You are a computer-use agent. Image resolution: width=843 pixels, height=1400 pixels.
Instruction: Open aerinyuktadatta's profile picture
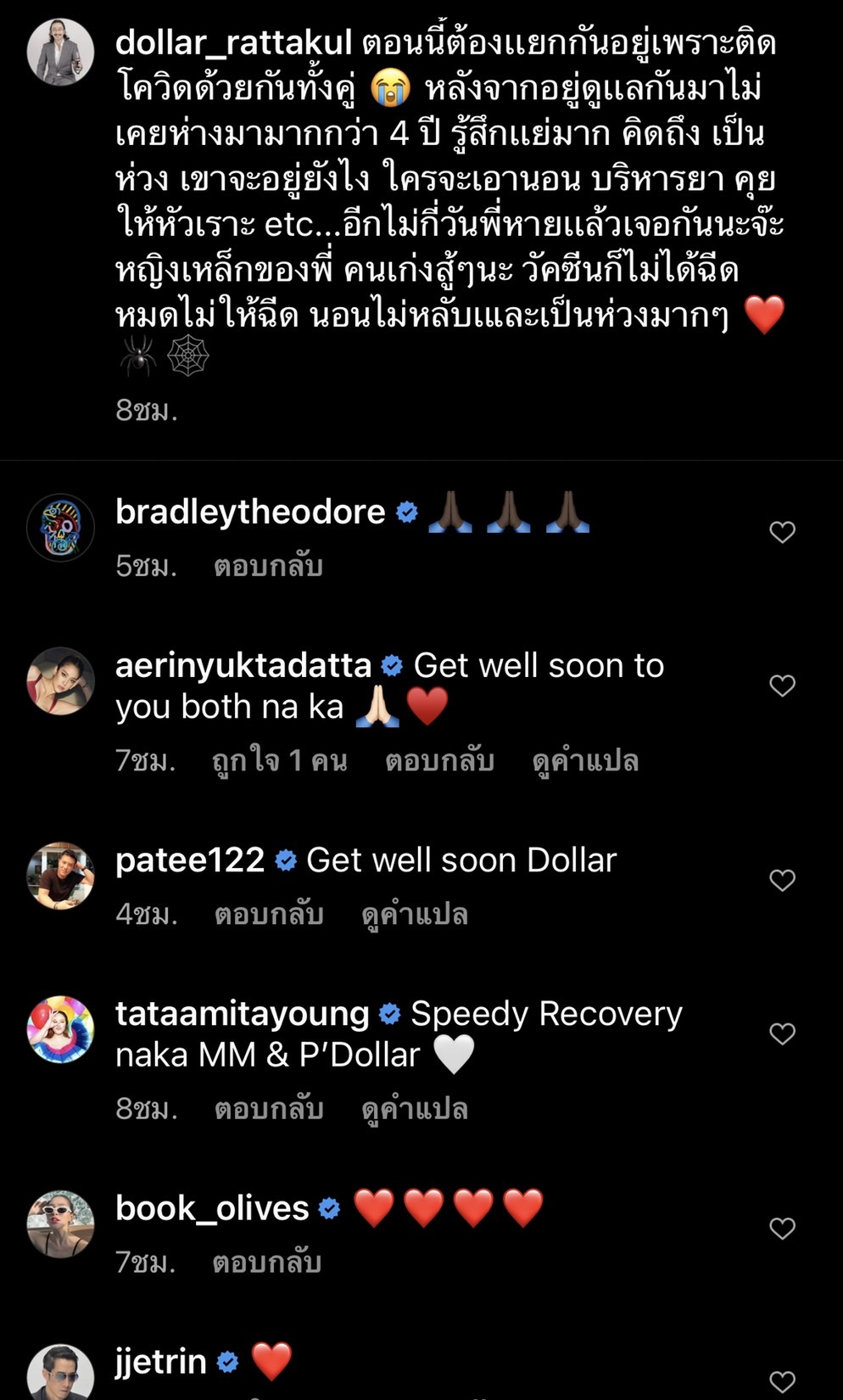59,679
